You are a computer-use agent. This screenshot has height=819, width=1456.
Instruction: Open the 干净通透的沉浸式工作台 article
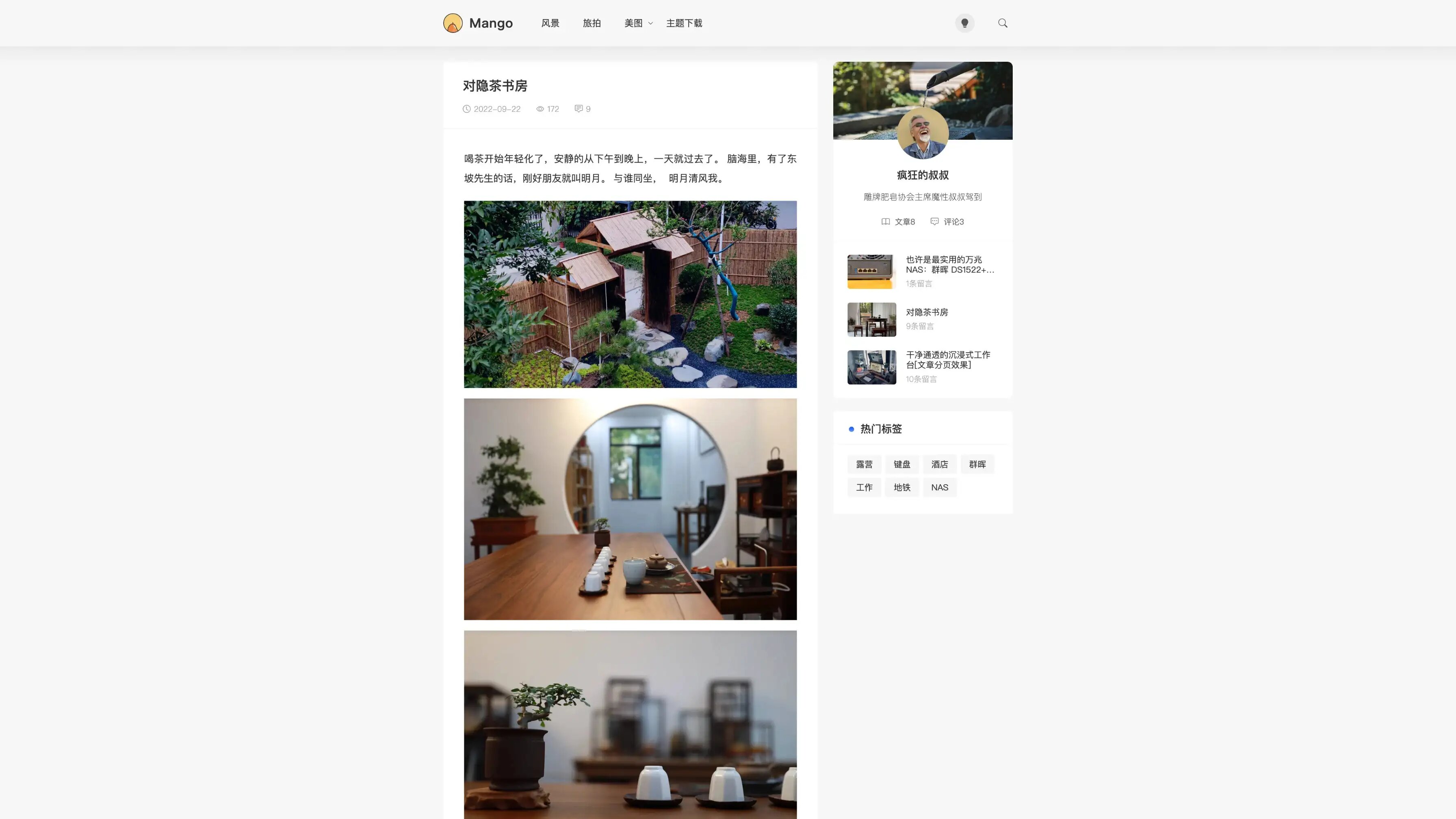948,360
